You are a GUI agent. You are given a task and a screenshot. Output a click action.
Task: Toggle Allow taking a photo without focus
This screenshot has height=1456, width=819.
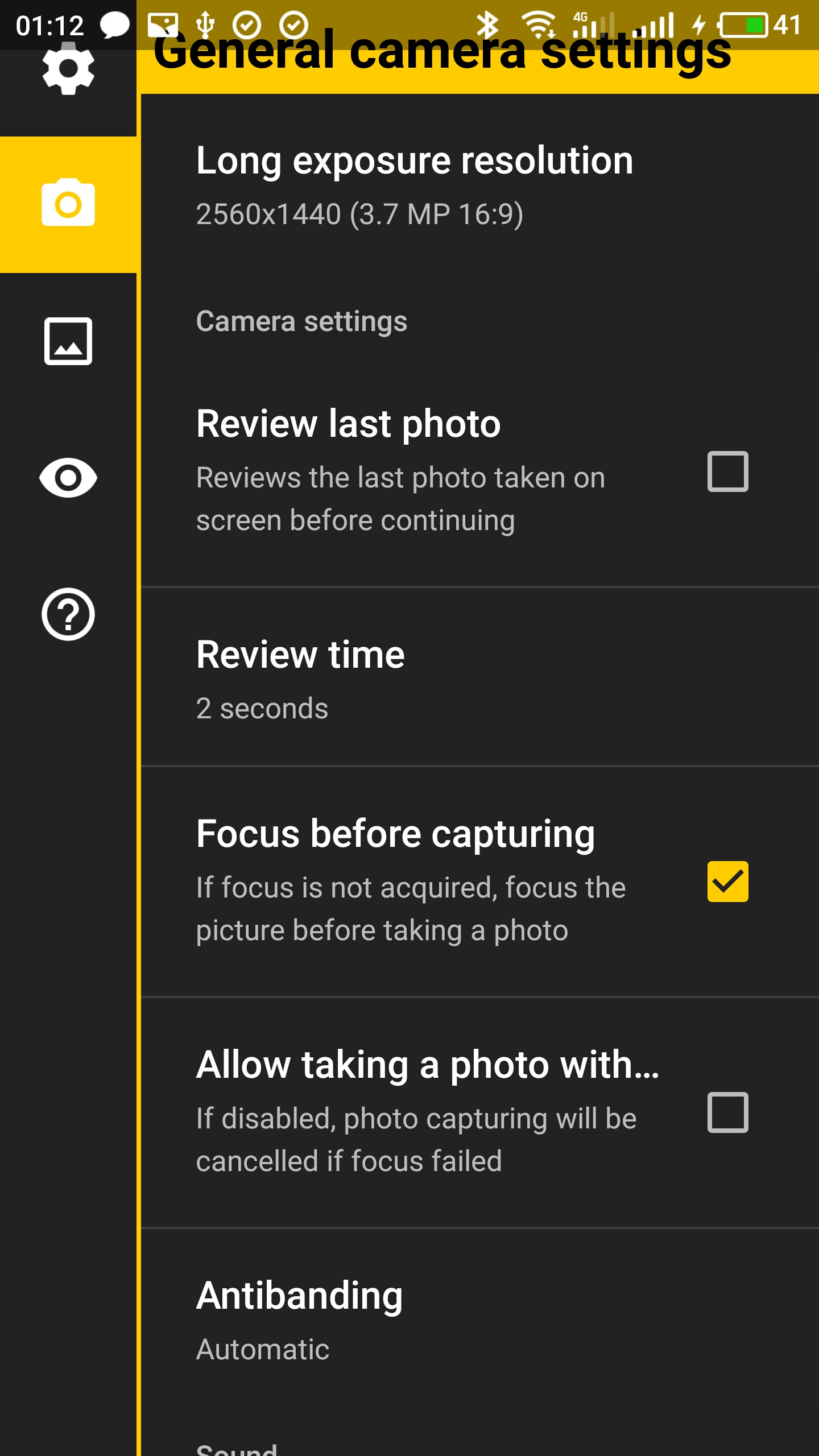[x=727, y=1112]
